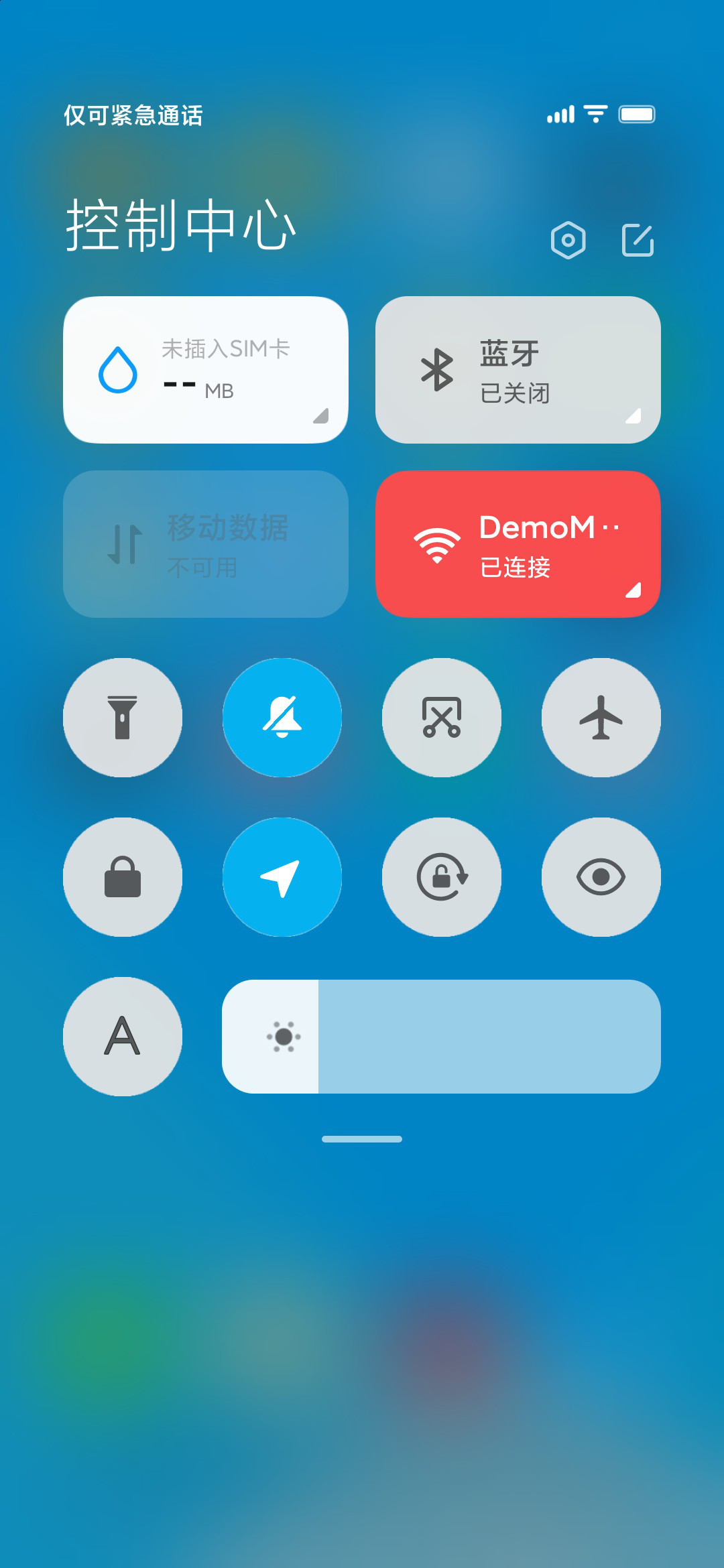This screenshot has width=724, height=1568.
Task: Open the data usage tile
Action: (206, 370)
